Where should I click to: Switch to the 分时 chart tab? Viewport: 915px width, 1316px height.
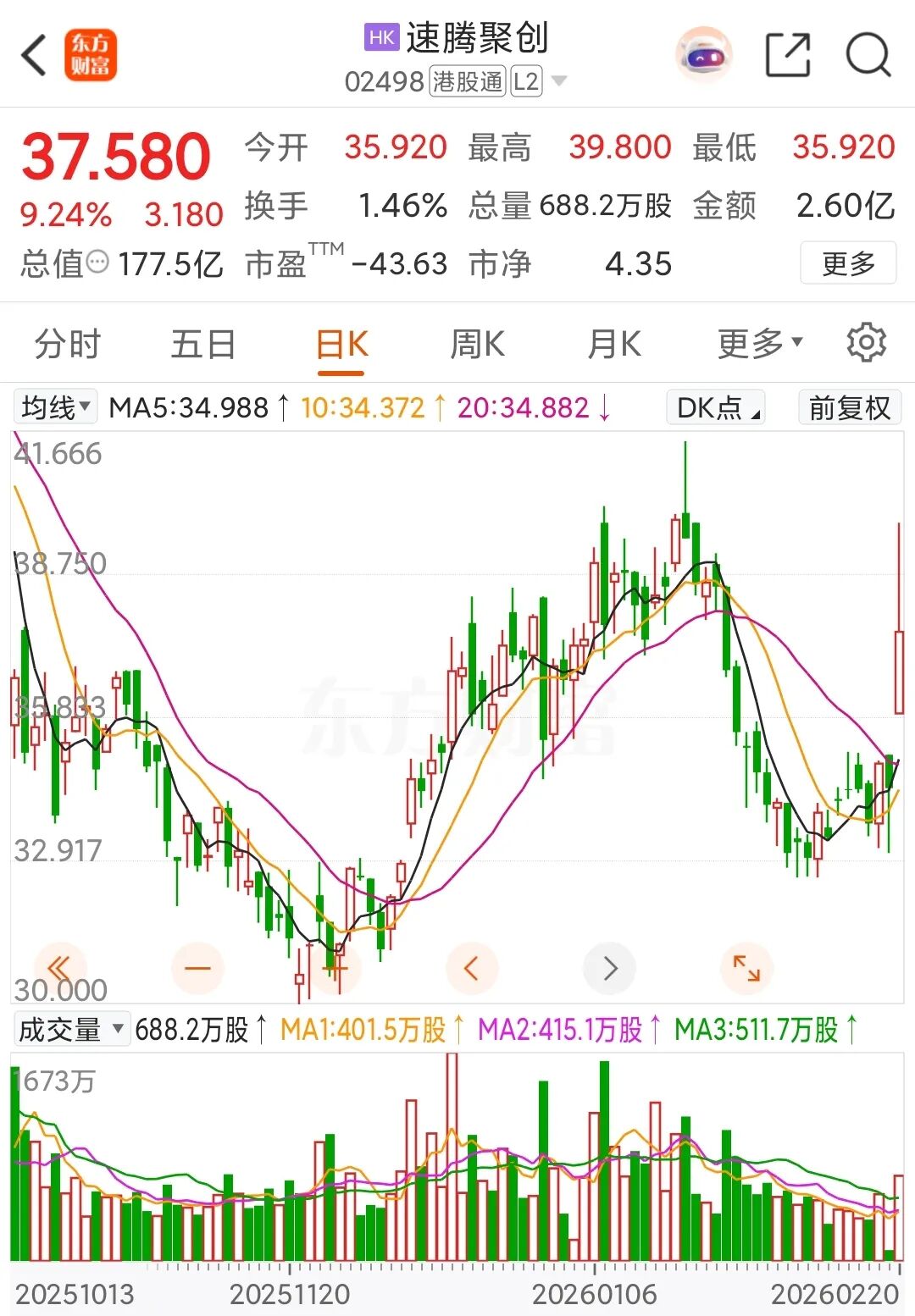coord(68,345)
